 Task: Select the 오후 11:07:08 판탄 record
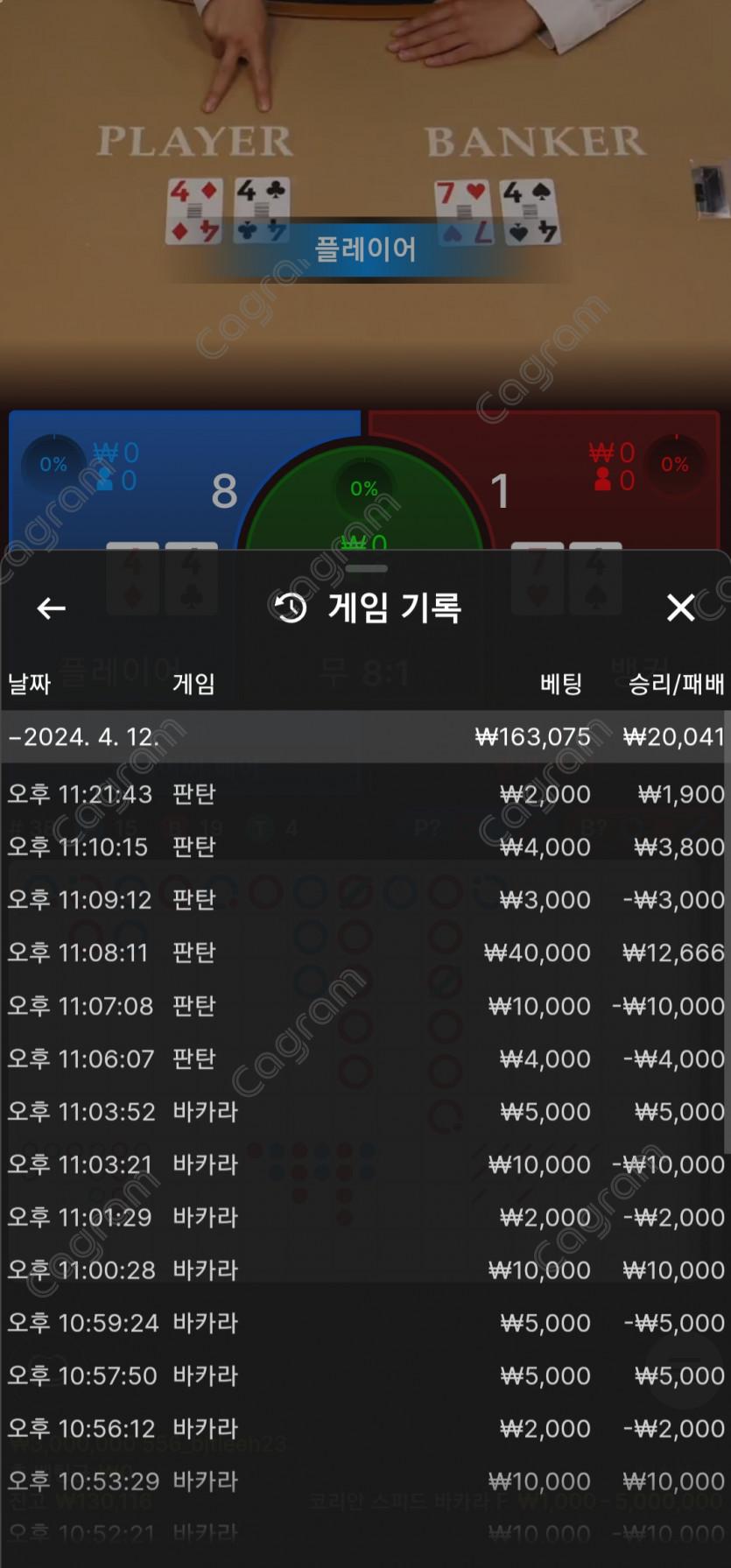(x=364, y=1006)
